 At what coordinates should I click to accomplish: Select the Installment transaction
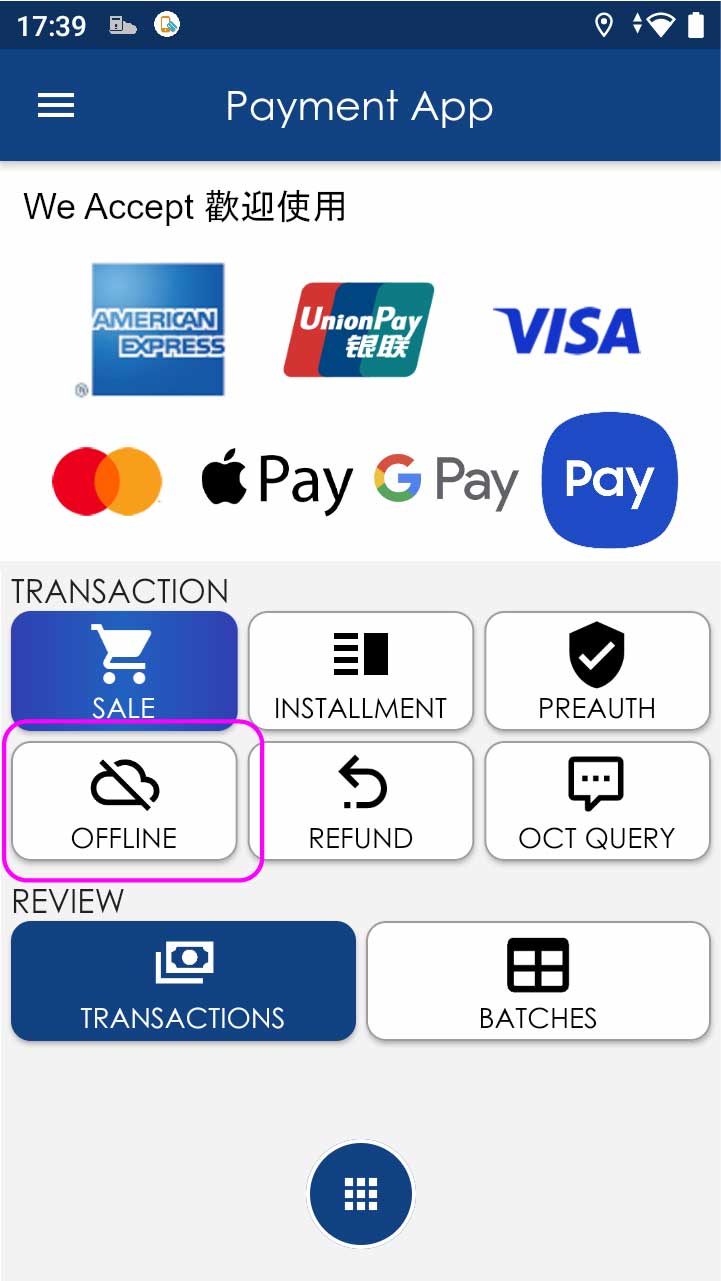(x=360, y=670)
